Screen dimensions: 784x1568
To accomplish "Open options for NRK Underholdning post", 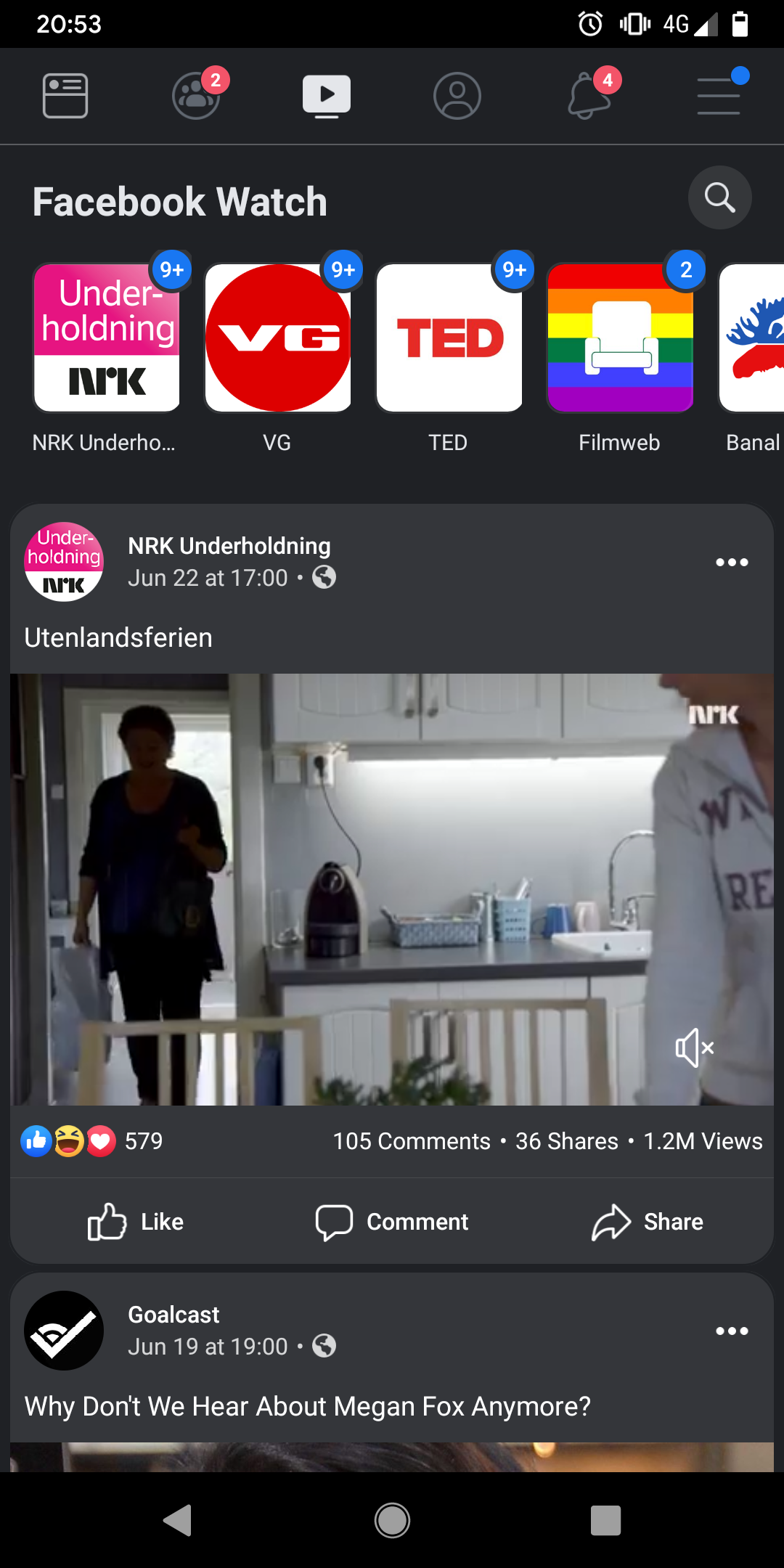I will pyautogui.click(x=732, y=563).
